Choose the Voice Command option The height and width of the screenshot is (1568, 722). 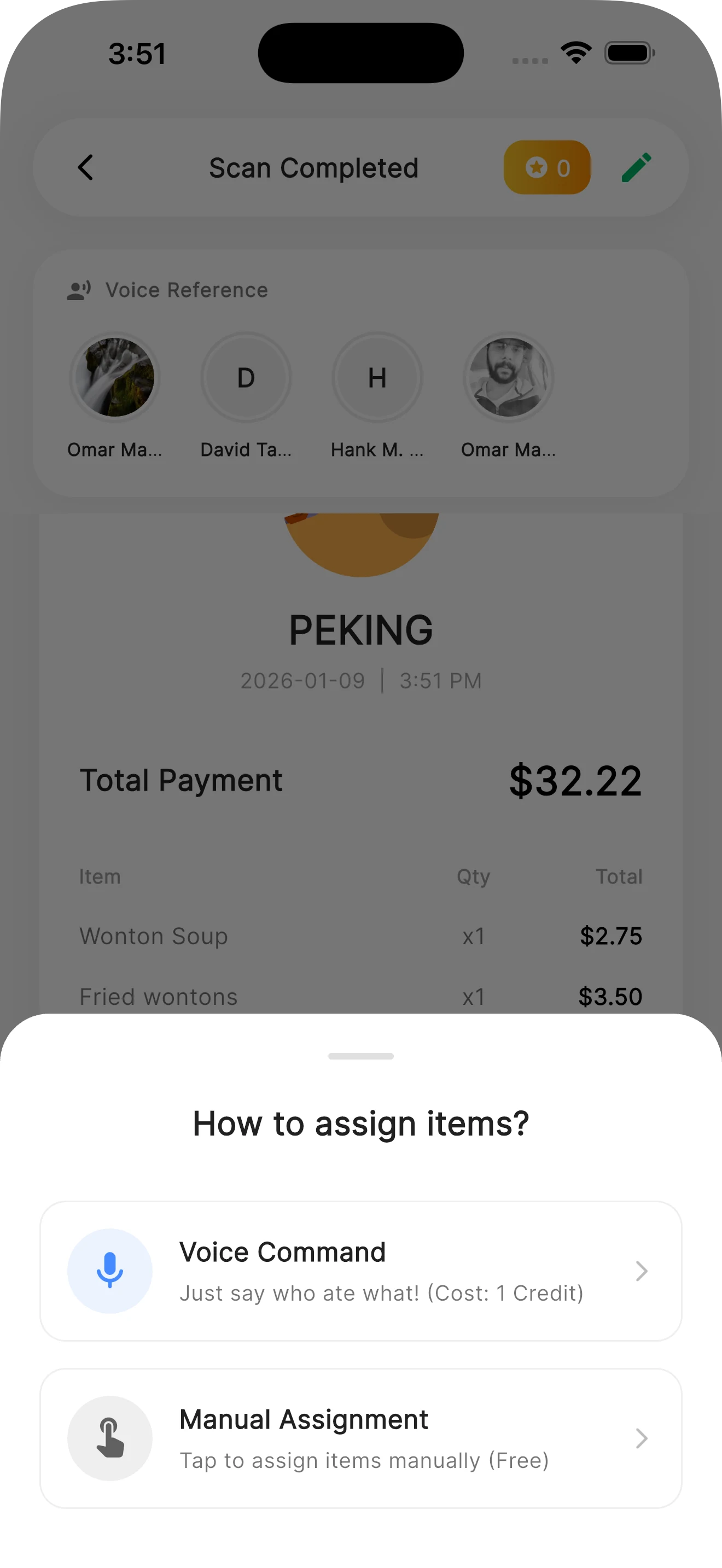[x=360, y=1271]
